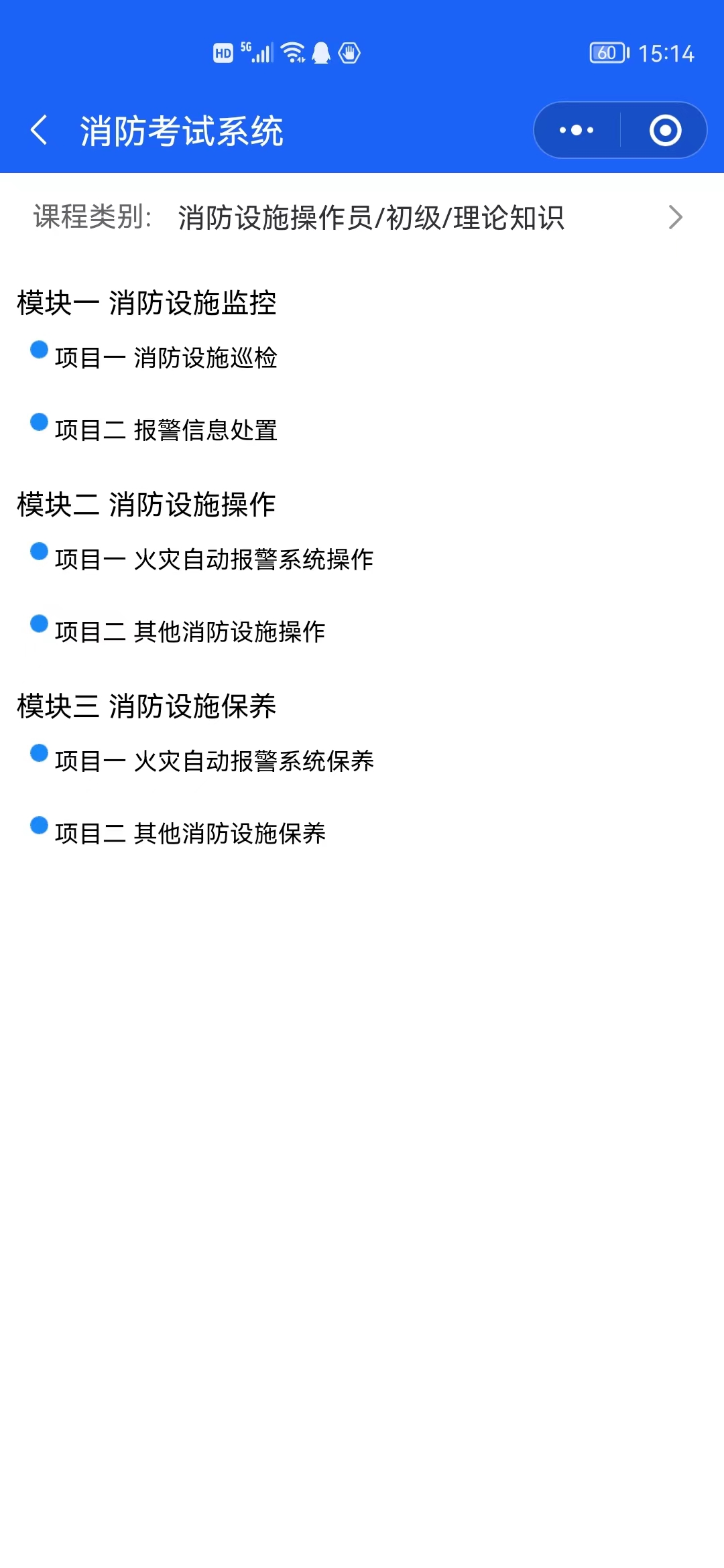Change the 课程类别 course category
The image size is (724, 1568).
pyautogui.click(x=362, y=217)
